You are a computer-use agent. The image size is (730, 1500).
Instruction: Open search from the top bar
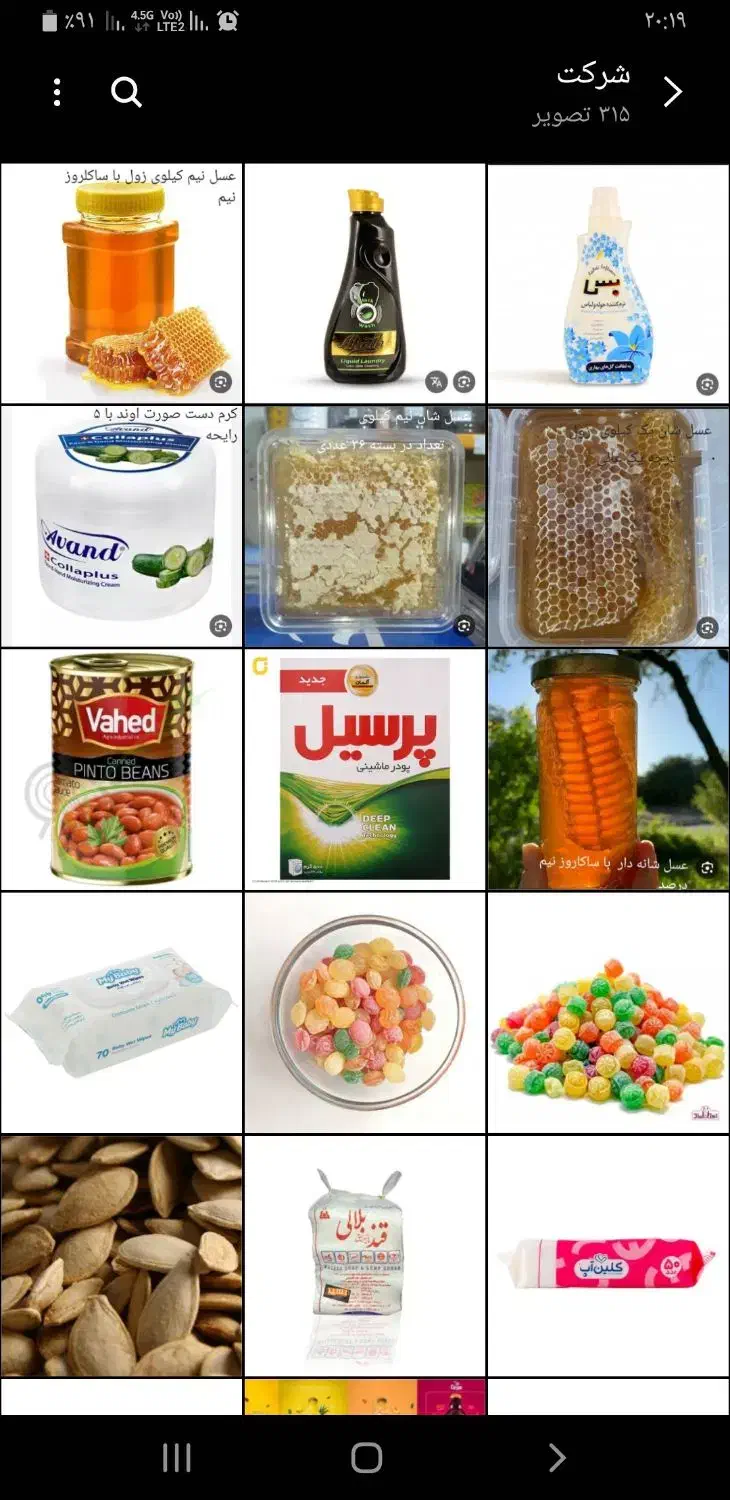(126, 93)
